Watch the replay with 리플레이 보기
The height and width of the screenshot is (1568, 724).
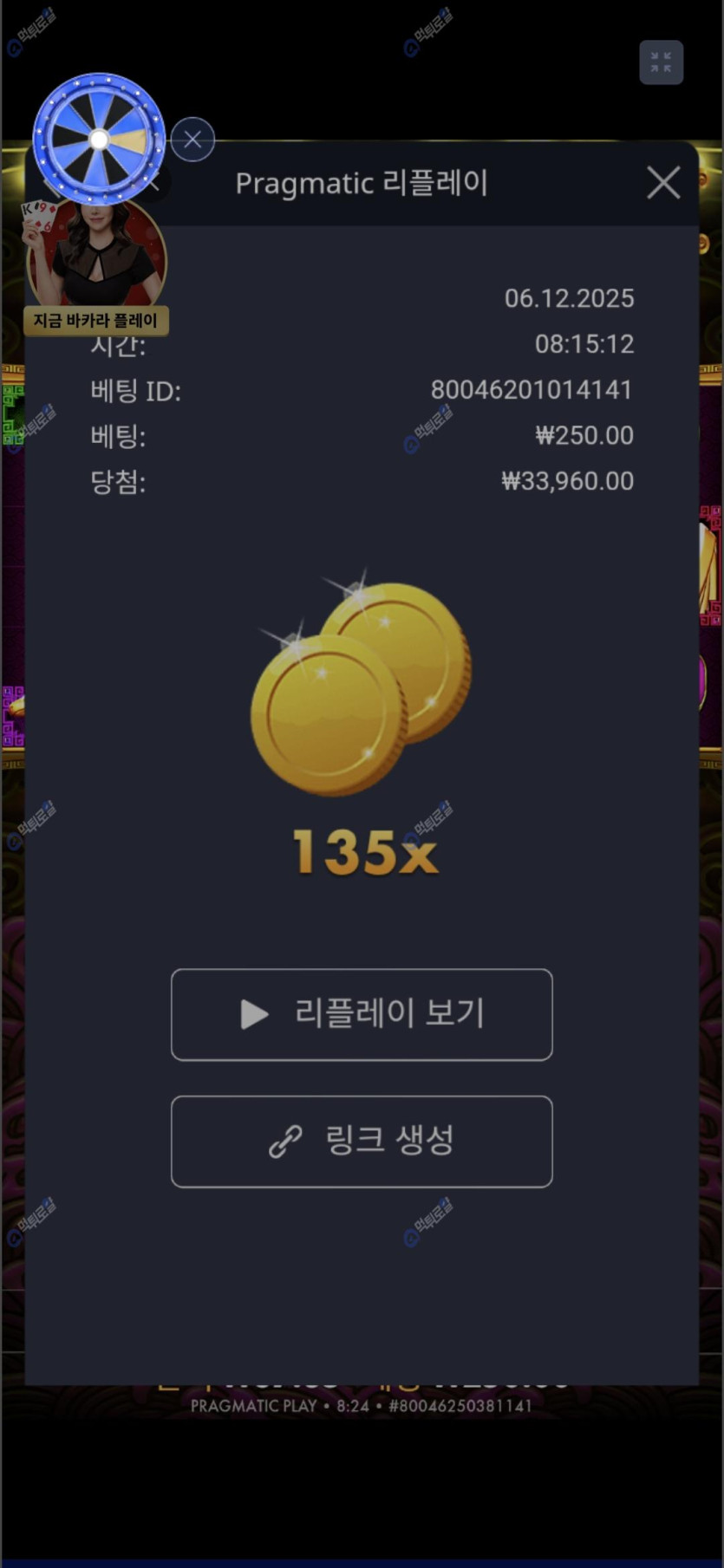tap(362, 1014)
